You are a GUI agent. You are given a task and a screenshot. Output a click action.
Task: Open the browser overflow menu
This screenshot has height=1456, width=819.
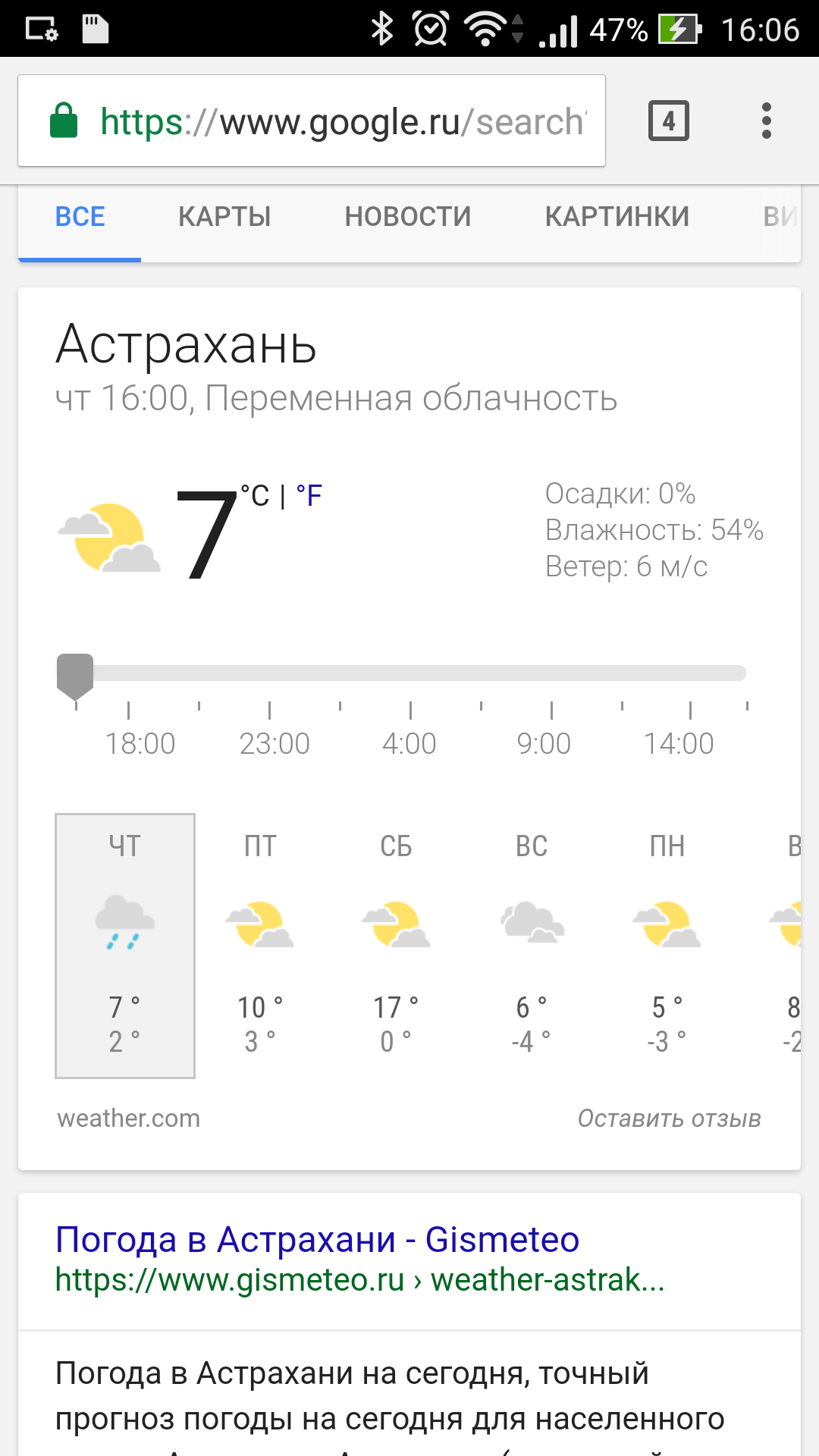766,121
